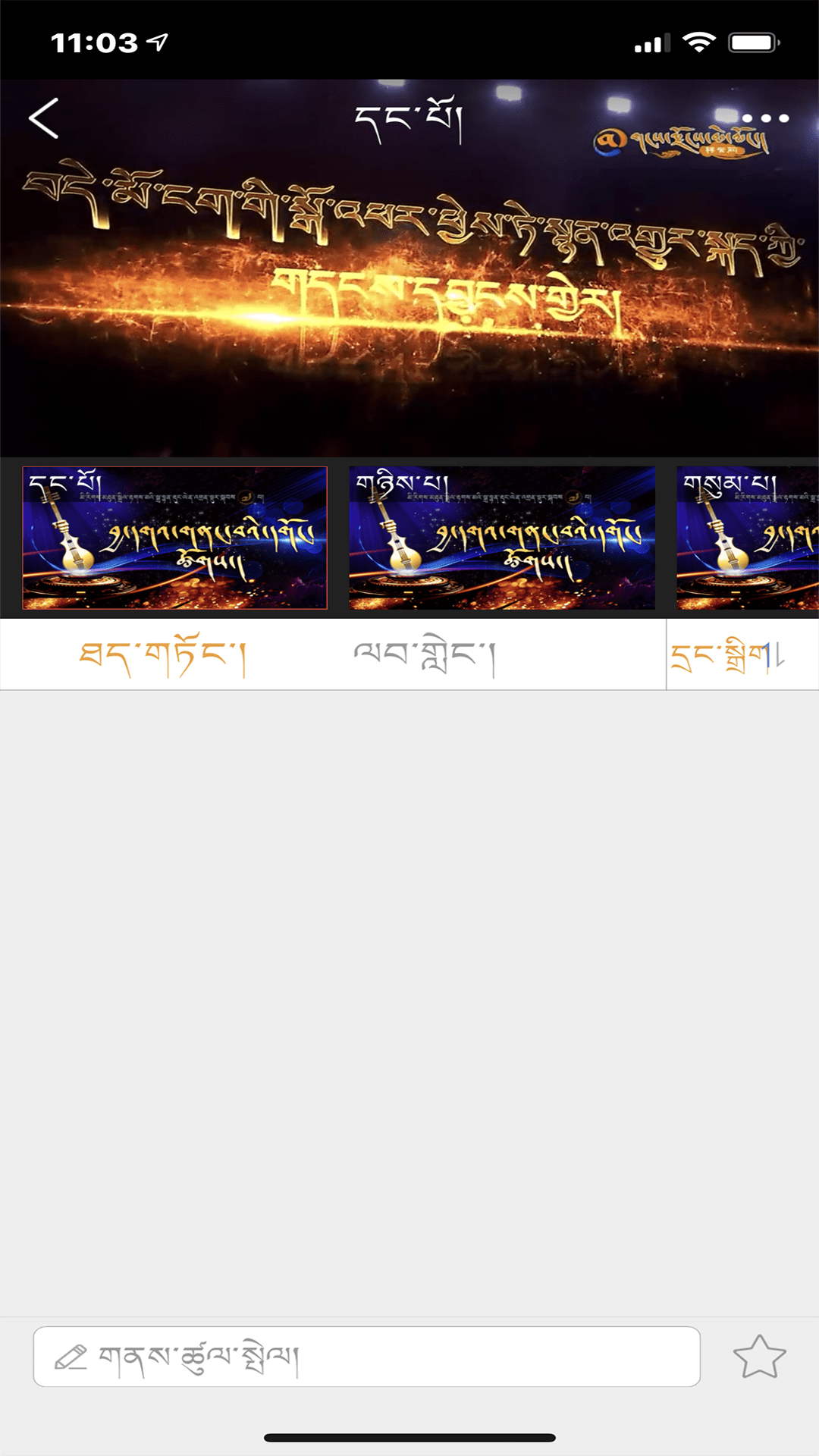Select the གསུམ་པ། episode thumbnail
This screenshot has width=819, height=1456.
click(747, 538)
